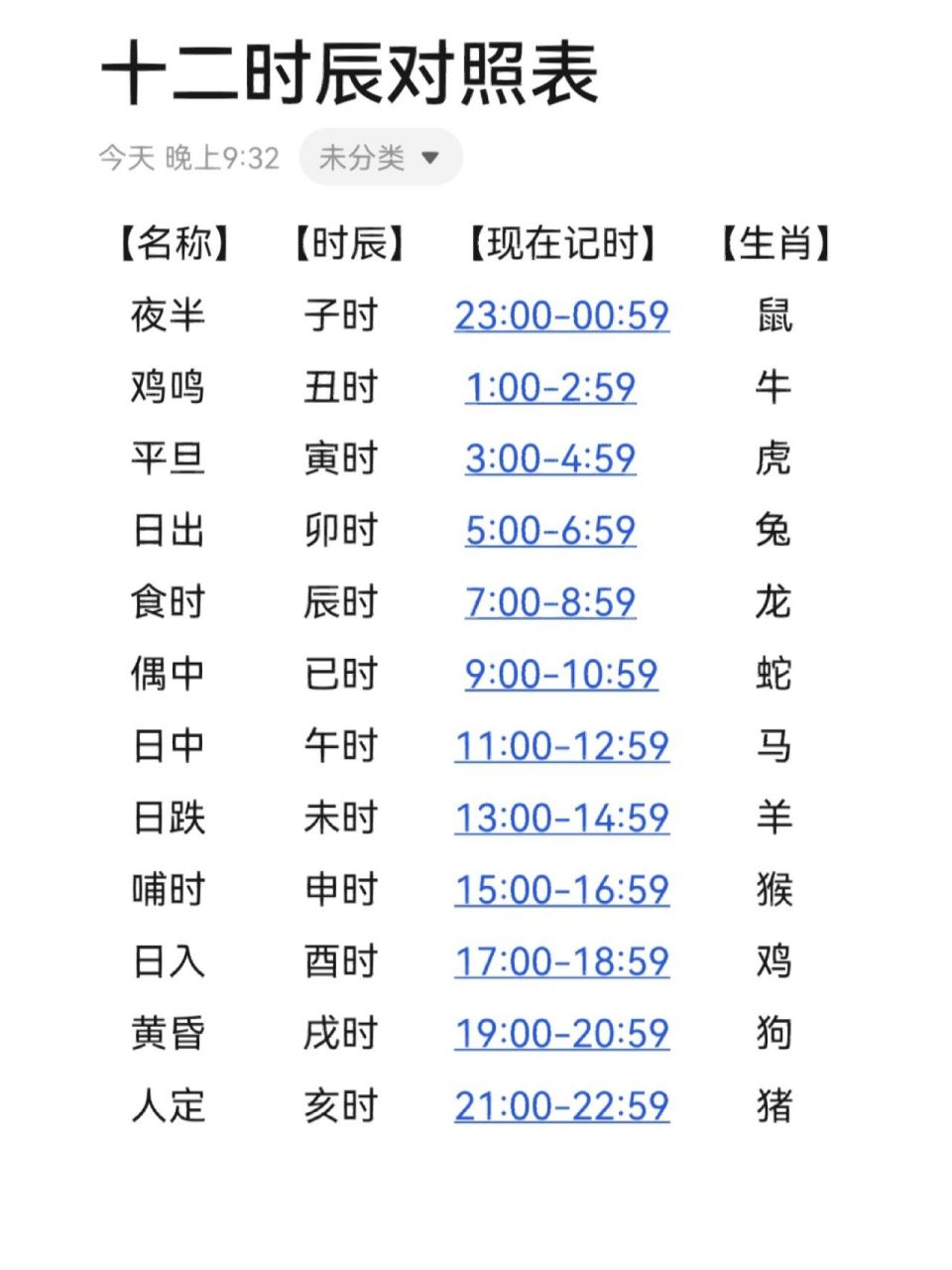Click the 【生肖】 column header
The width and height of the screenshot is (952, 1270).
777,241
